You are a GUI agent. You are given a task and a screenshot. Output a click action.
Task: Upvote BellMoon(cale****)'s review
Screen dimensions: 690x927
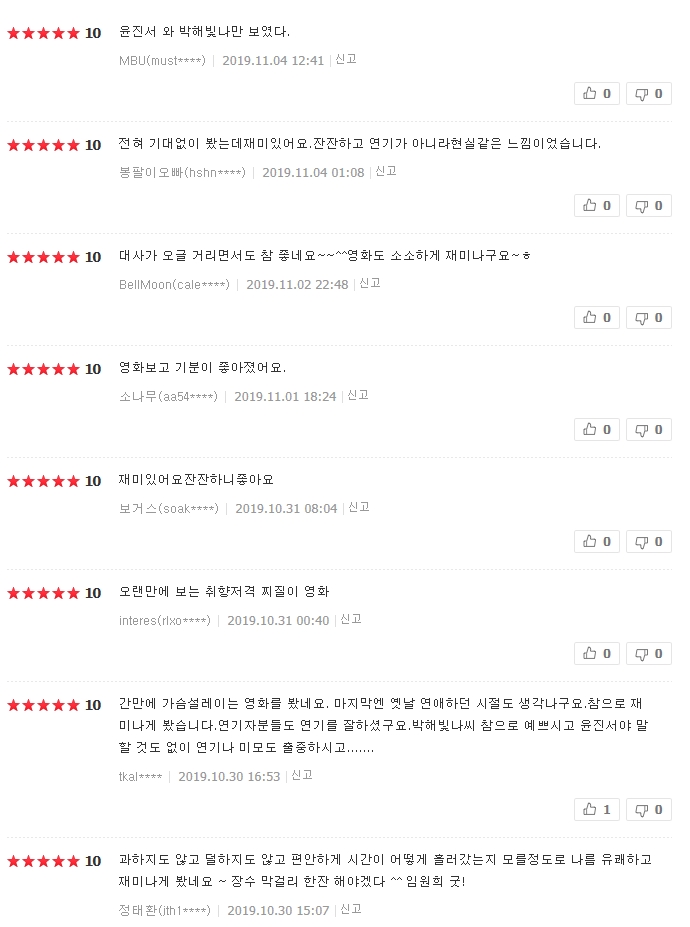coord(596,318)
